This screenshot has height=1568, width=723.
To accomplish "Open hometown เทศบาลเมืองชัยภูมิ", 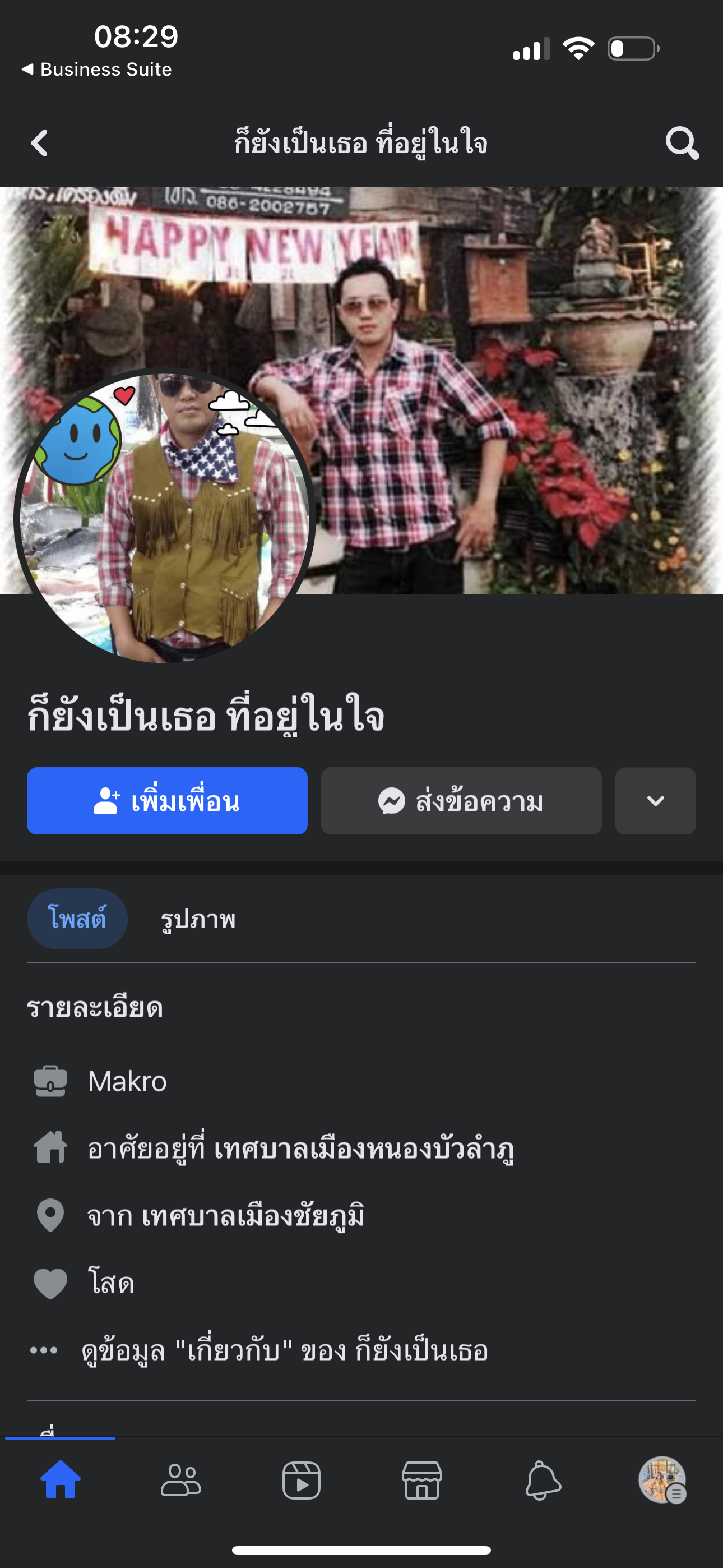I will 253,1216.
